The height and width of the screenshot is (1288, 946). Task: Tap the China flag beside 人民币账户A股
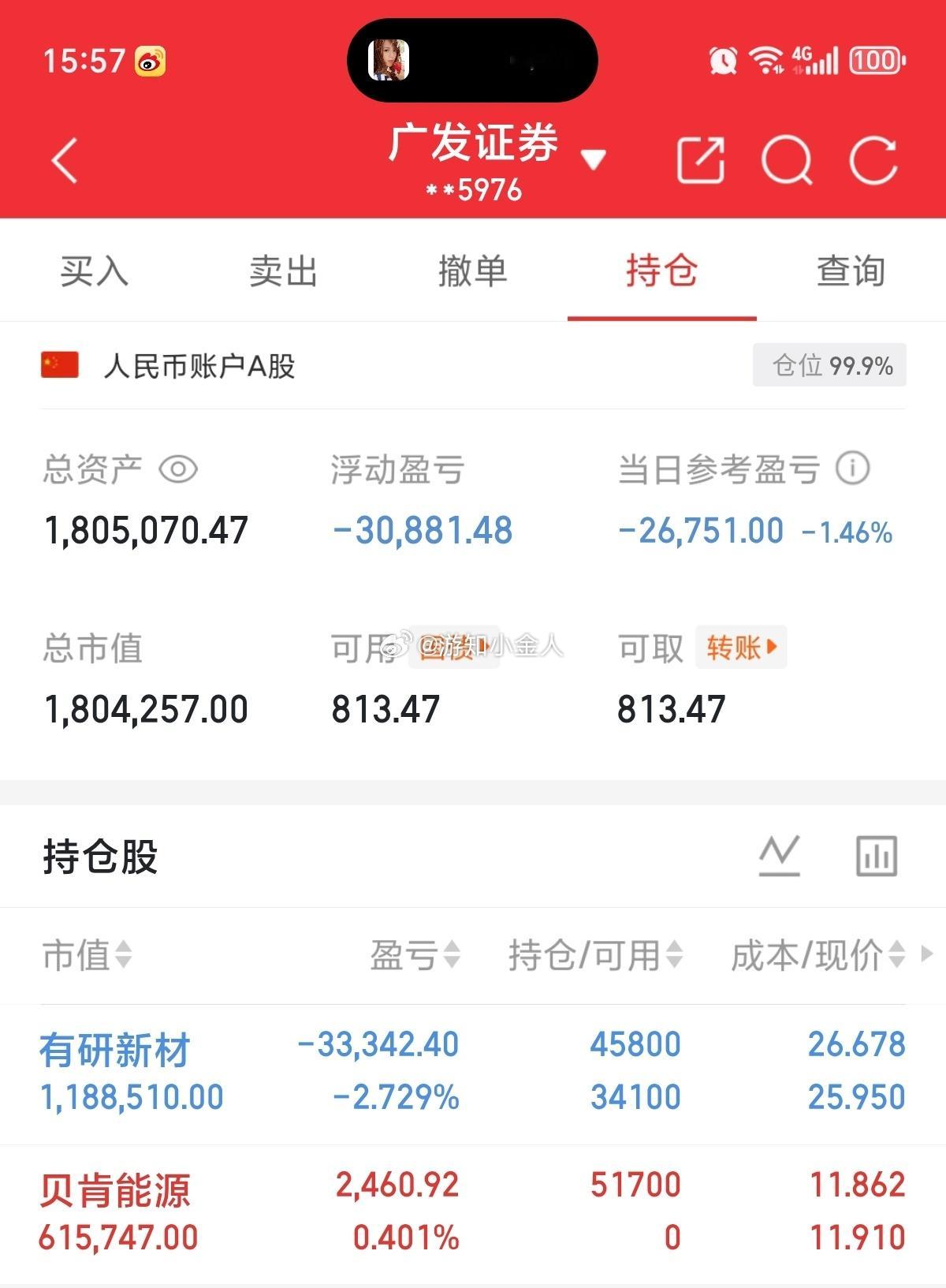coord(58,365)
